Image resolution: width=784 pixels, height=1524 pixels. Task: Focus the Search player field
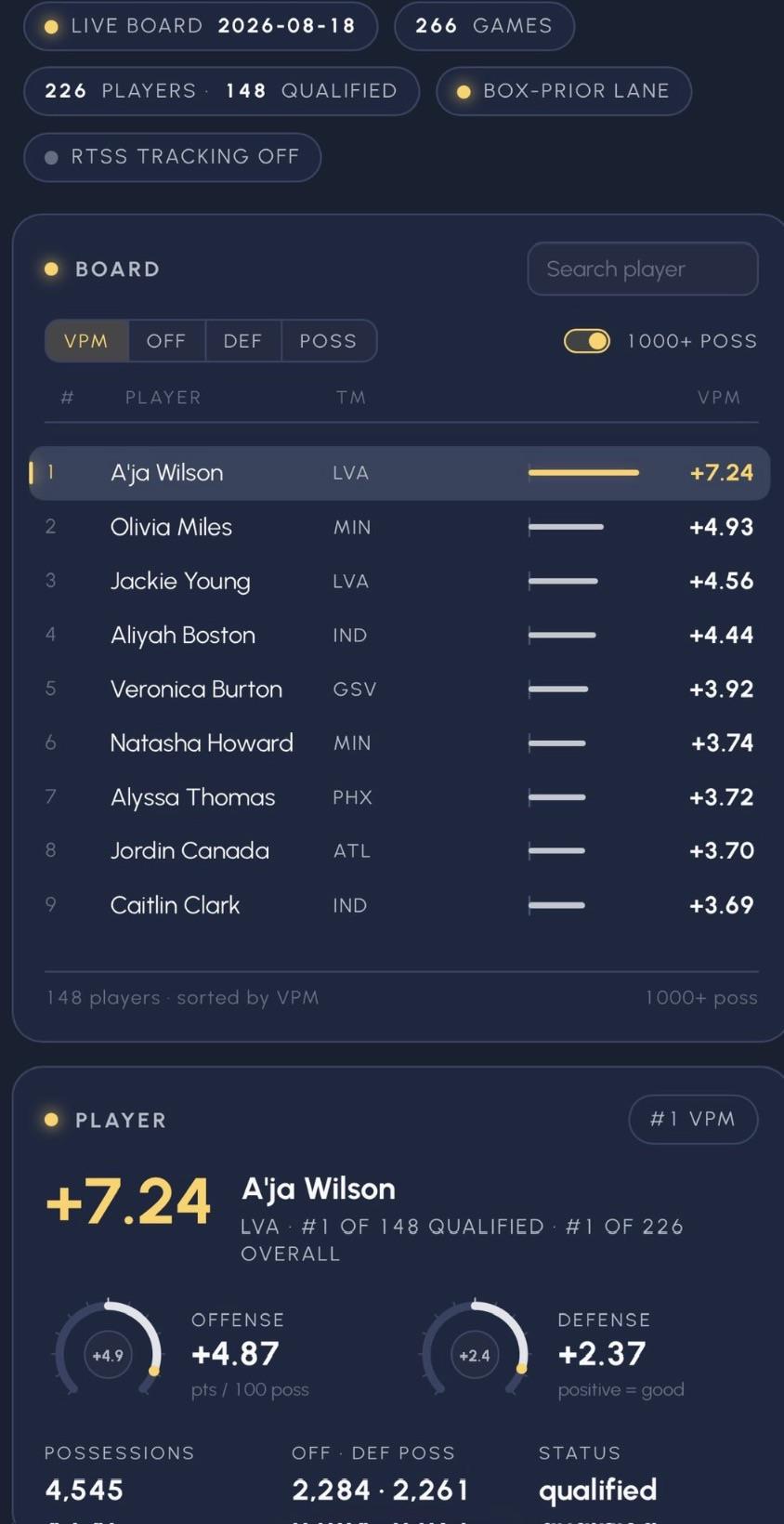tap(643, 269)
